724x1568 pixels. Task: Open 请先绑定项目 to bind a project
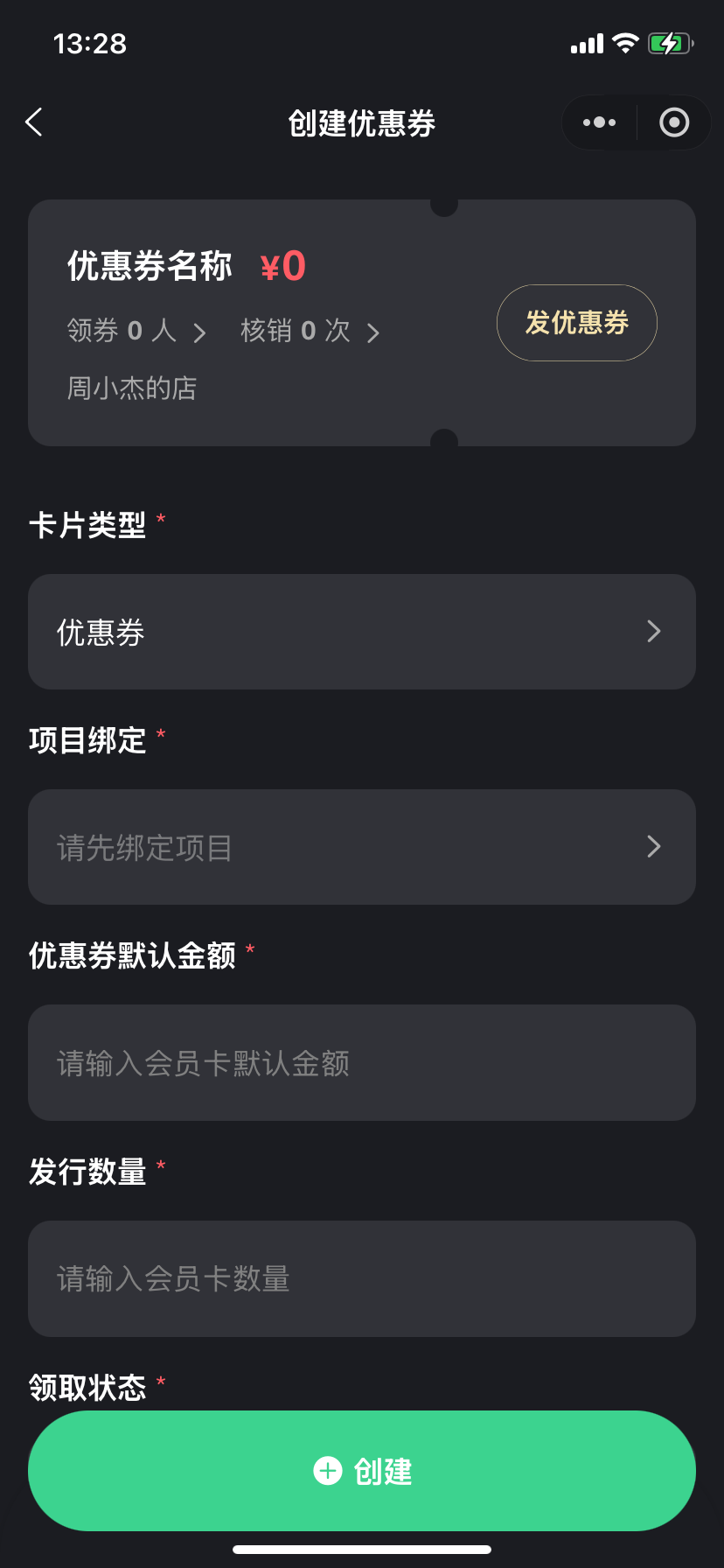[x=362, y=847]
